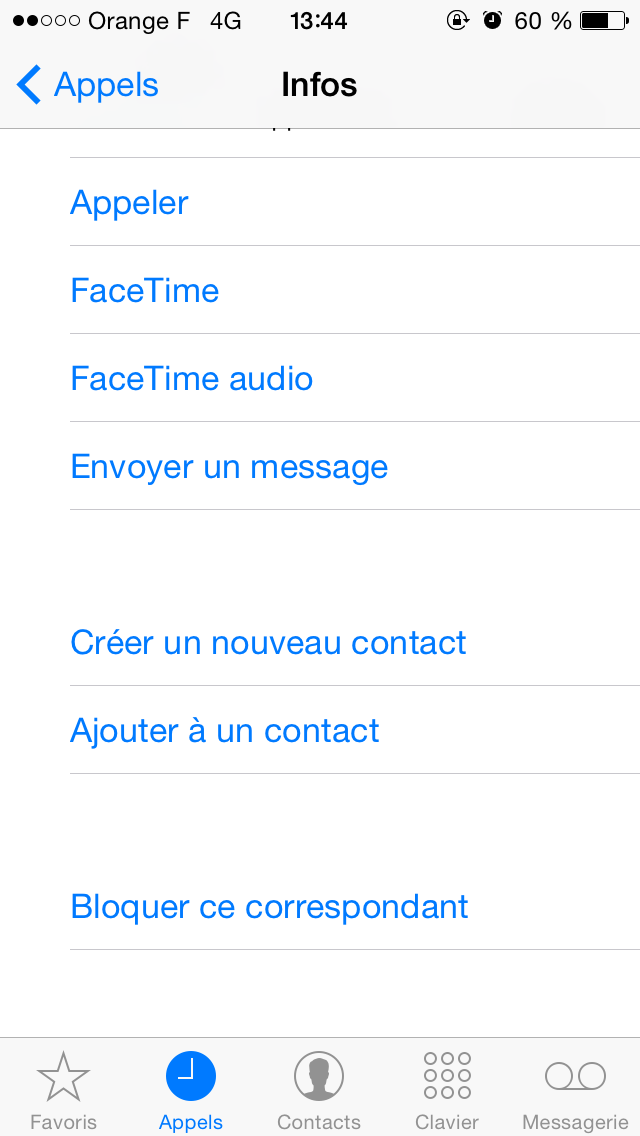This screenshot has width=640, height=1136.
Task: Go back to Appels list
Action: (88, 86)
